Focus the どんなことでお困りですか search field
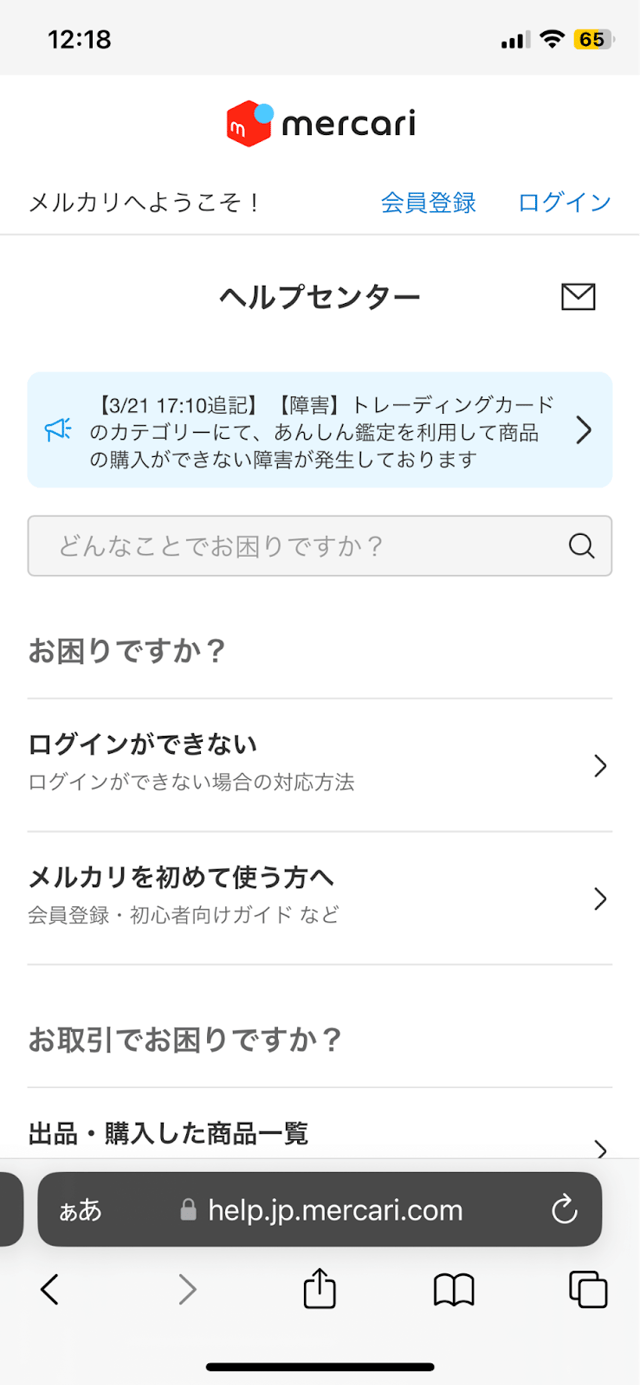The image size is (640, 1385). [300, 546]
